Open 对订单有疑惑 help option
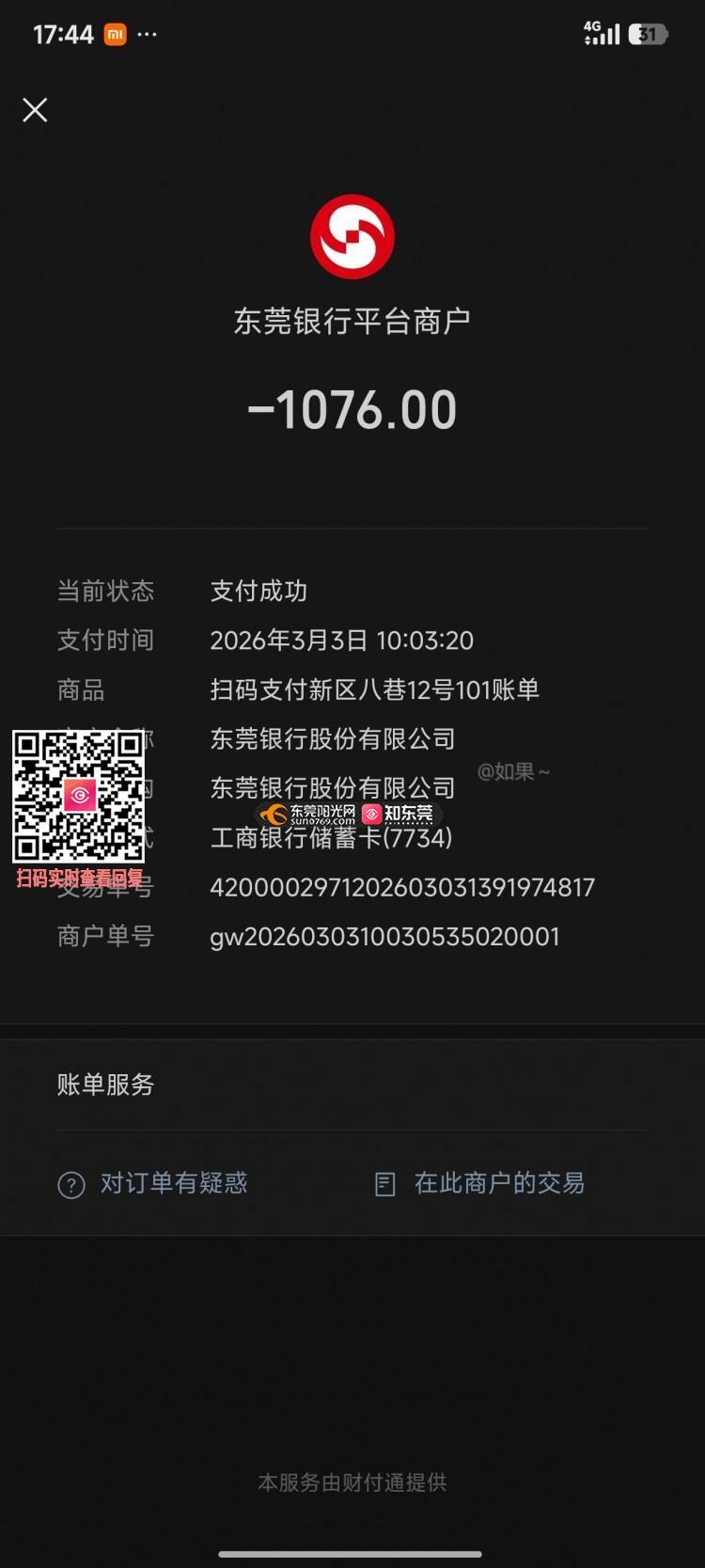 153,1183
